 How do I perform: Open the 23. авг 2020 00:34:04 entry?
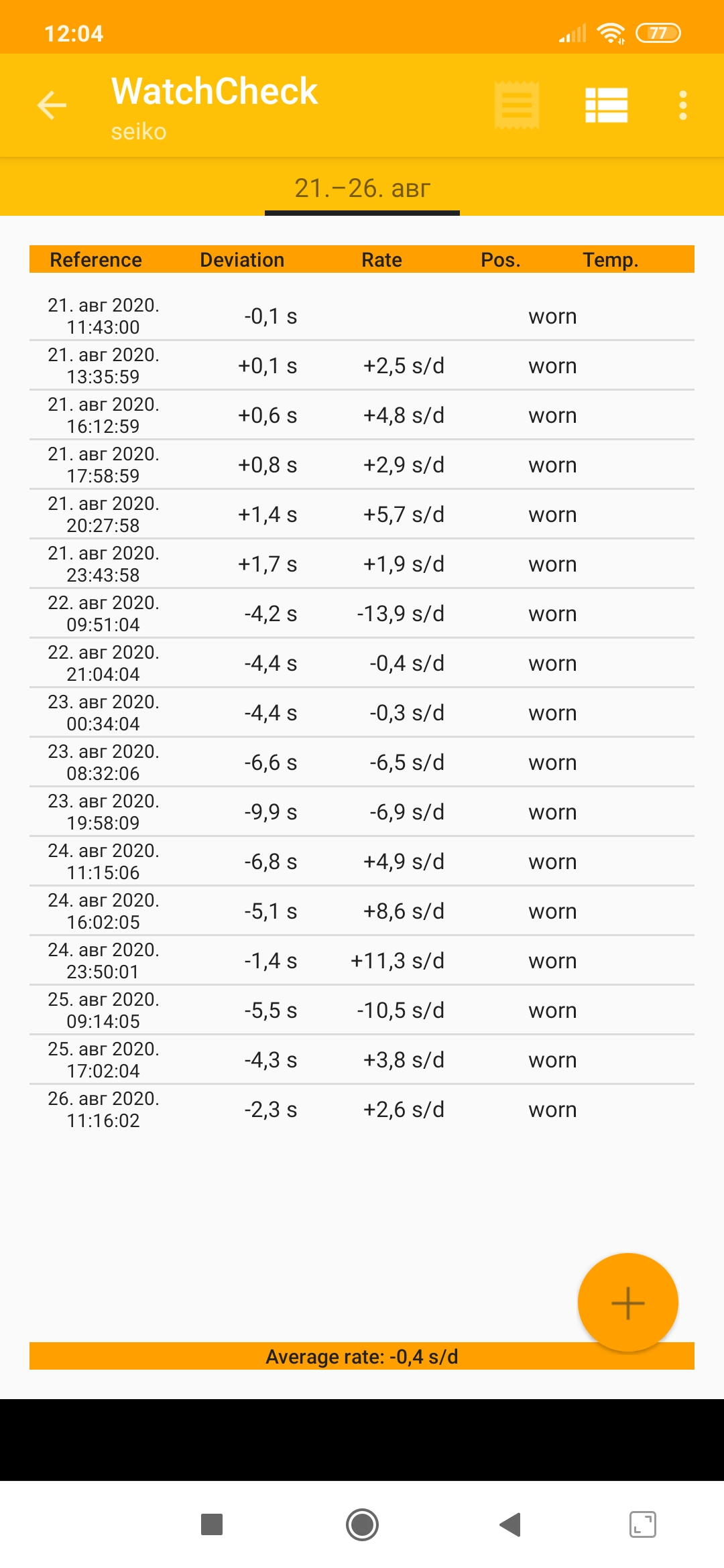tap(362, 713)
